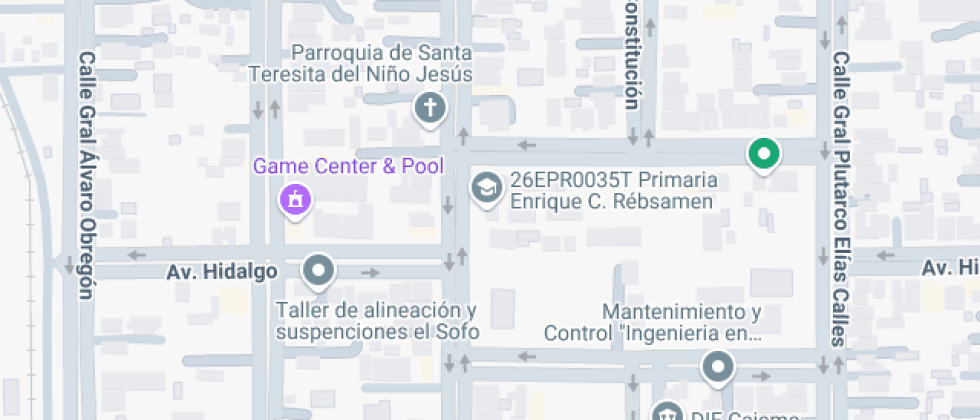Image resolution: width=980 pixels, height=420 pixels.
Task: Tap the Primaria Enrique C. Rébsamen school pin
Action: (486, 187)
